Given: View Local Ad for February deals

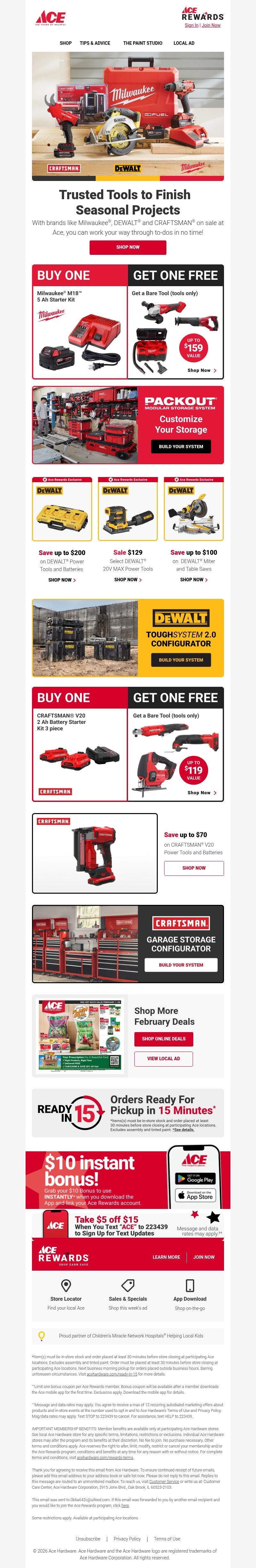Looking at the screenshot, I should (x=163, y=1059).
